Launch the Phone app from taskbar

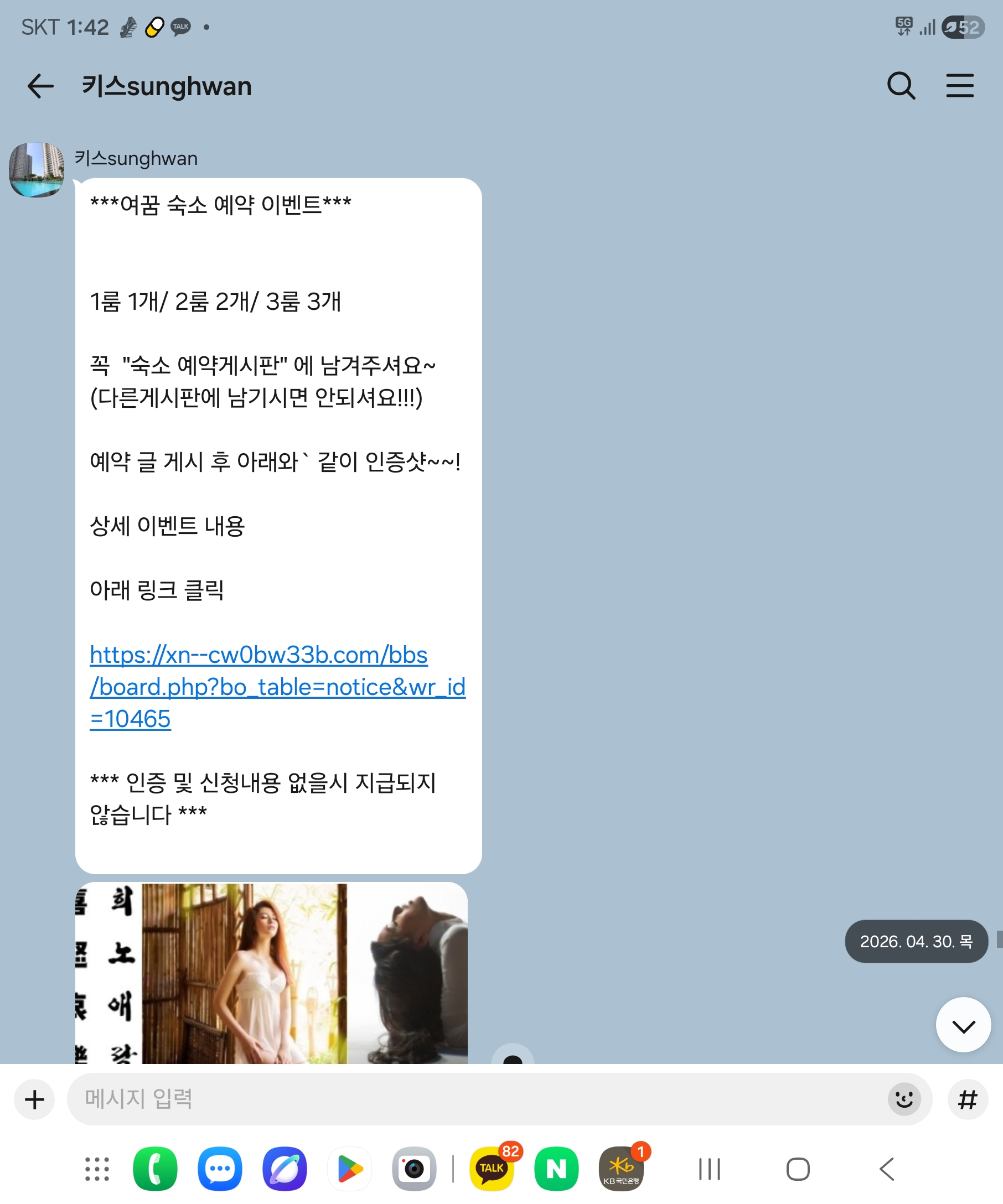click(155, 1169)
